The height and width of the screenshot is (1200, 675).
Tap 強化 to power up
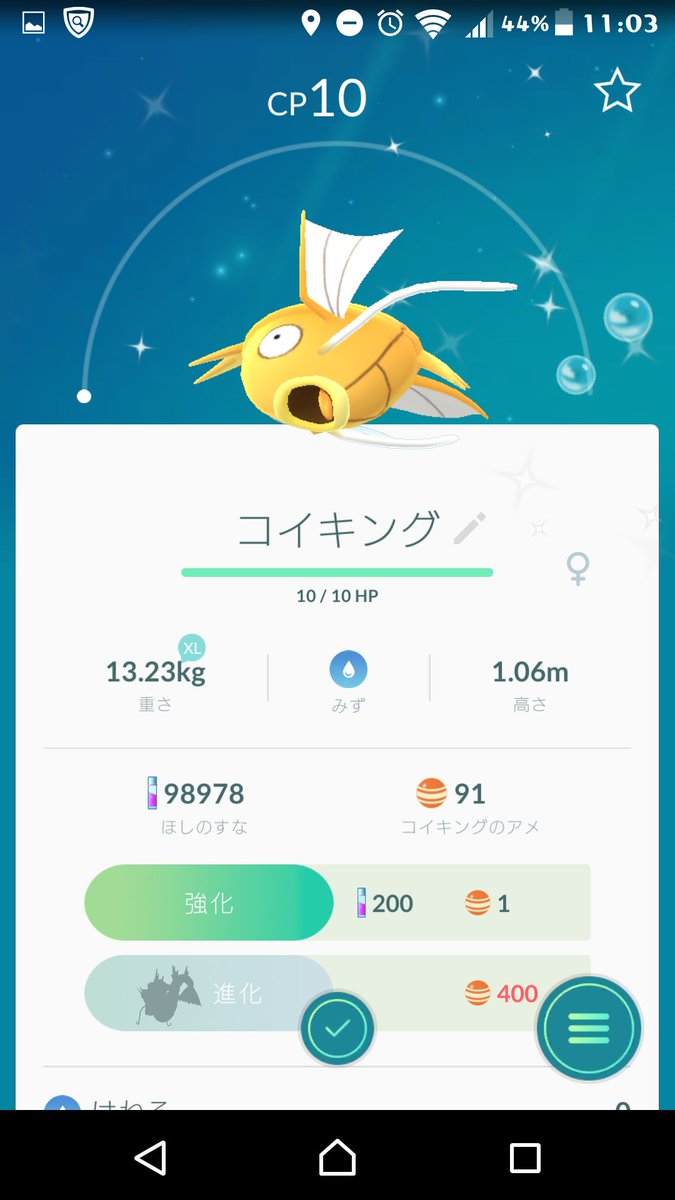(209, 903)
